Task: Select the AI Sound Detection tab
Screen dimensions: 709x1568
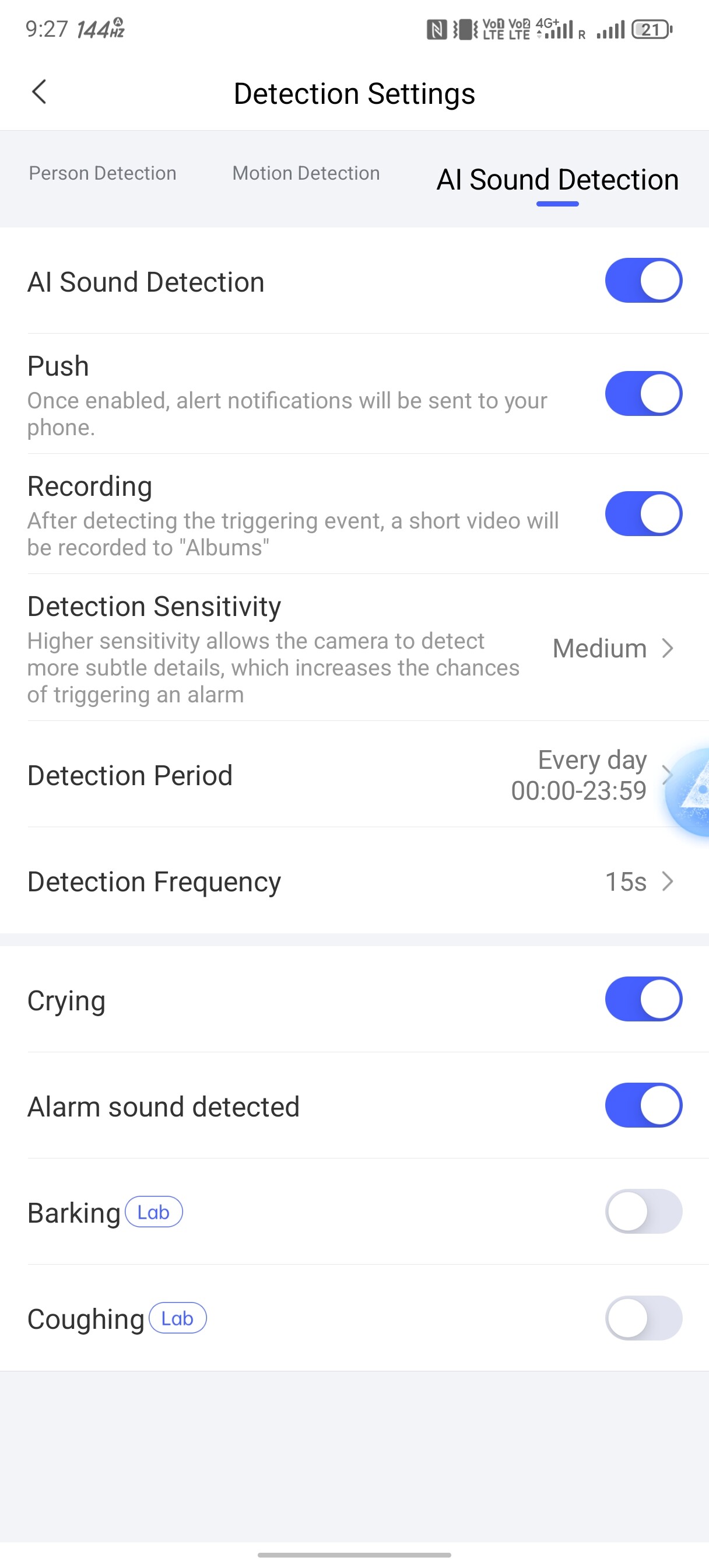Action: click(x=557, y=180)
